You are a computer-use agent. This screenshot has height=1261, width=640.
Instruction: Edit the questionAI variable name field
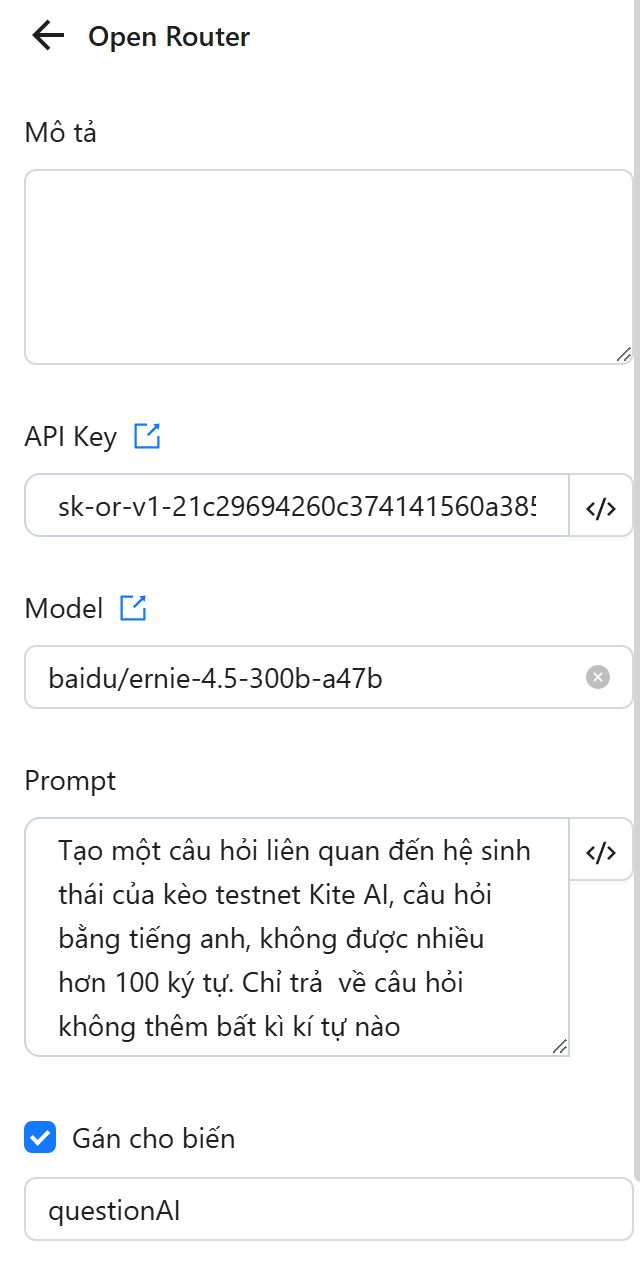(x=328, y=1210)
